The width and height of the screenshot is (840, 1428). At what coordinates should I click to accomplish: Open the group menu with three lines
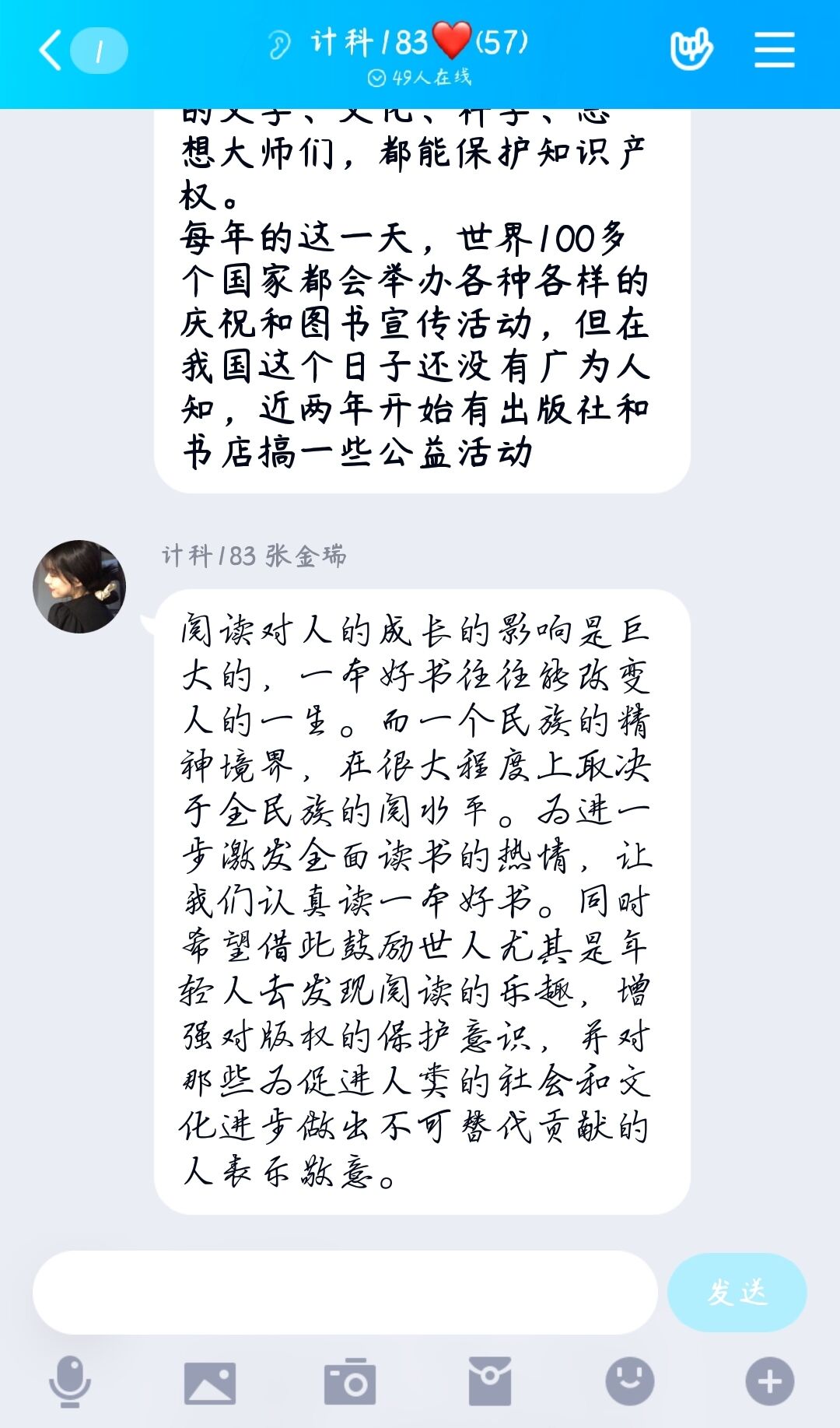pos(774,51)
